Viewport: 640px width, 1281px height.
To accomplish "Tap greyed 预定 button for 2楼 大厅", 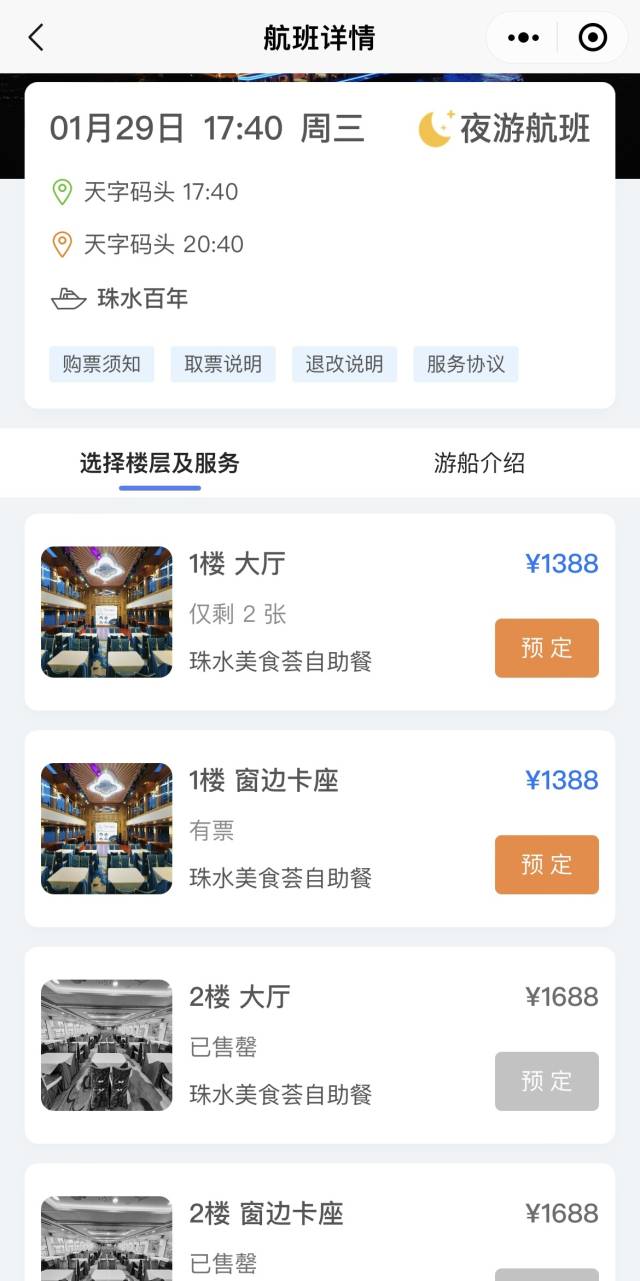I will click(547, 1081).
